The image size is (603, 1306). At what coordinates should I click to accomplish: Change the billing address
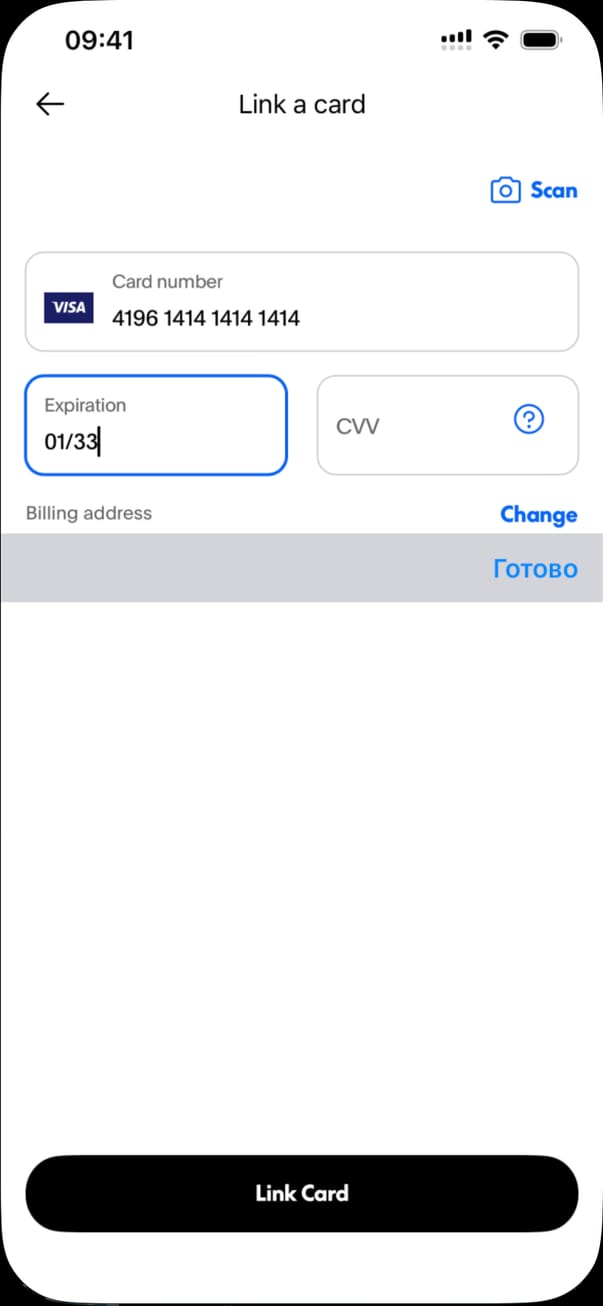coord(538,514)
